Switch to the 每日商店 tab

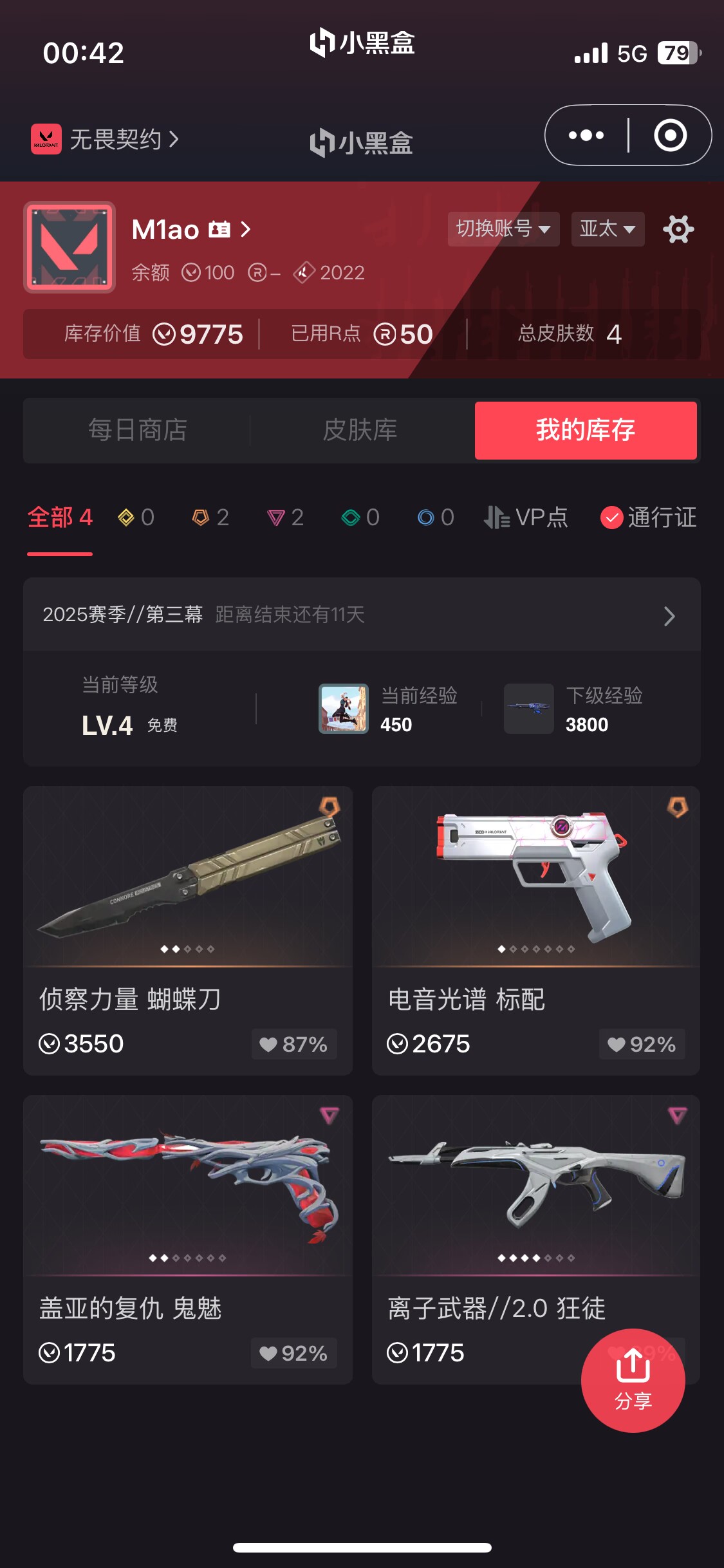[138, 430]
